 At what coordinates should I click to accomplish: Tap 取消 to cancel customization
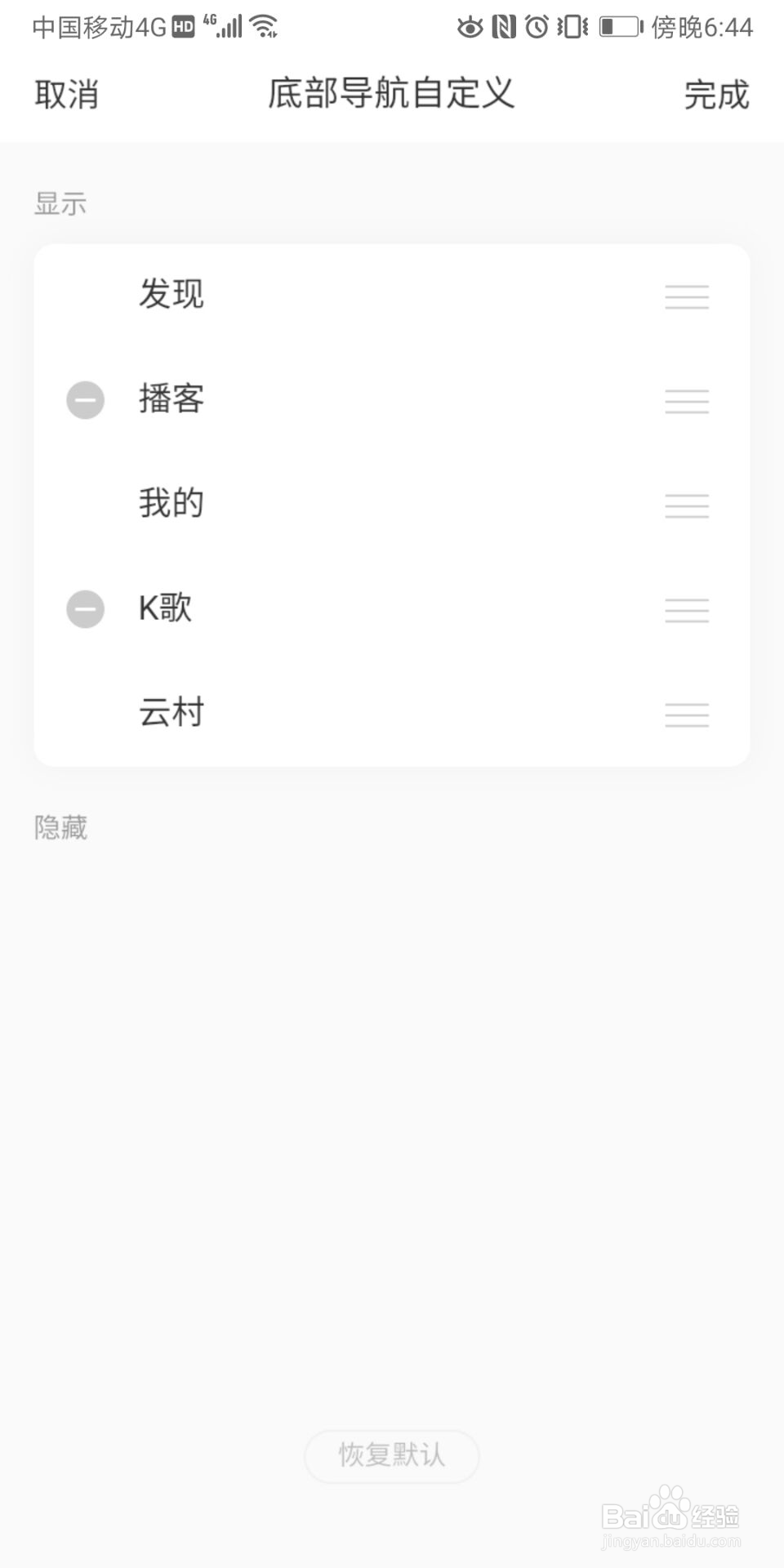pos(66,95)
